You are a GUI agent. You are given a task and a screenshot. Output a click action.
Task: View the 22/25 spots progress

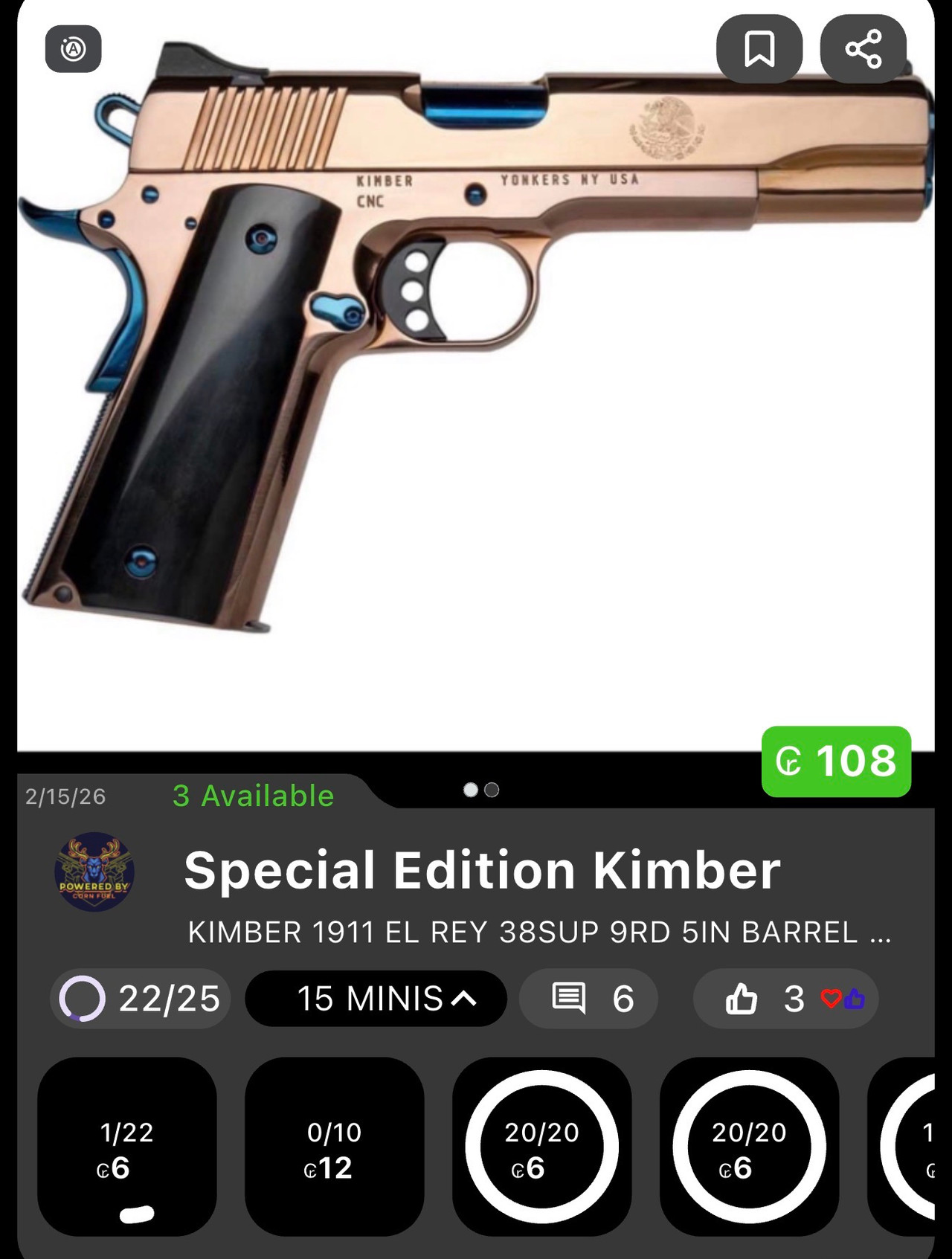click(141, 999)
